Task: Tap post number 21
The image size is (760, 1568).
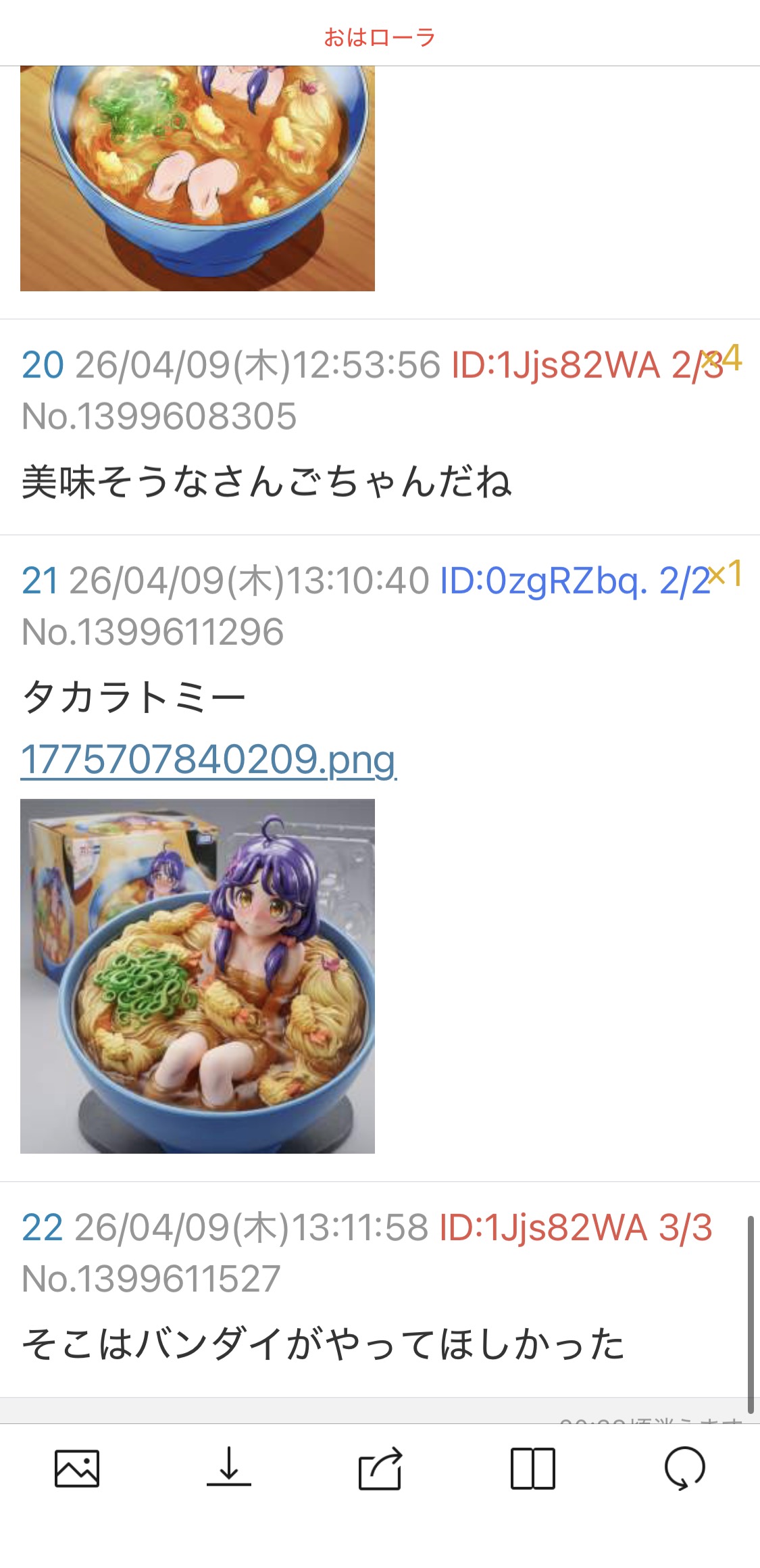Action: (x=39, y=581)
